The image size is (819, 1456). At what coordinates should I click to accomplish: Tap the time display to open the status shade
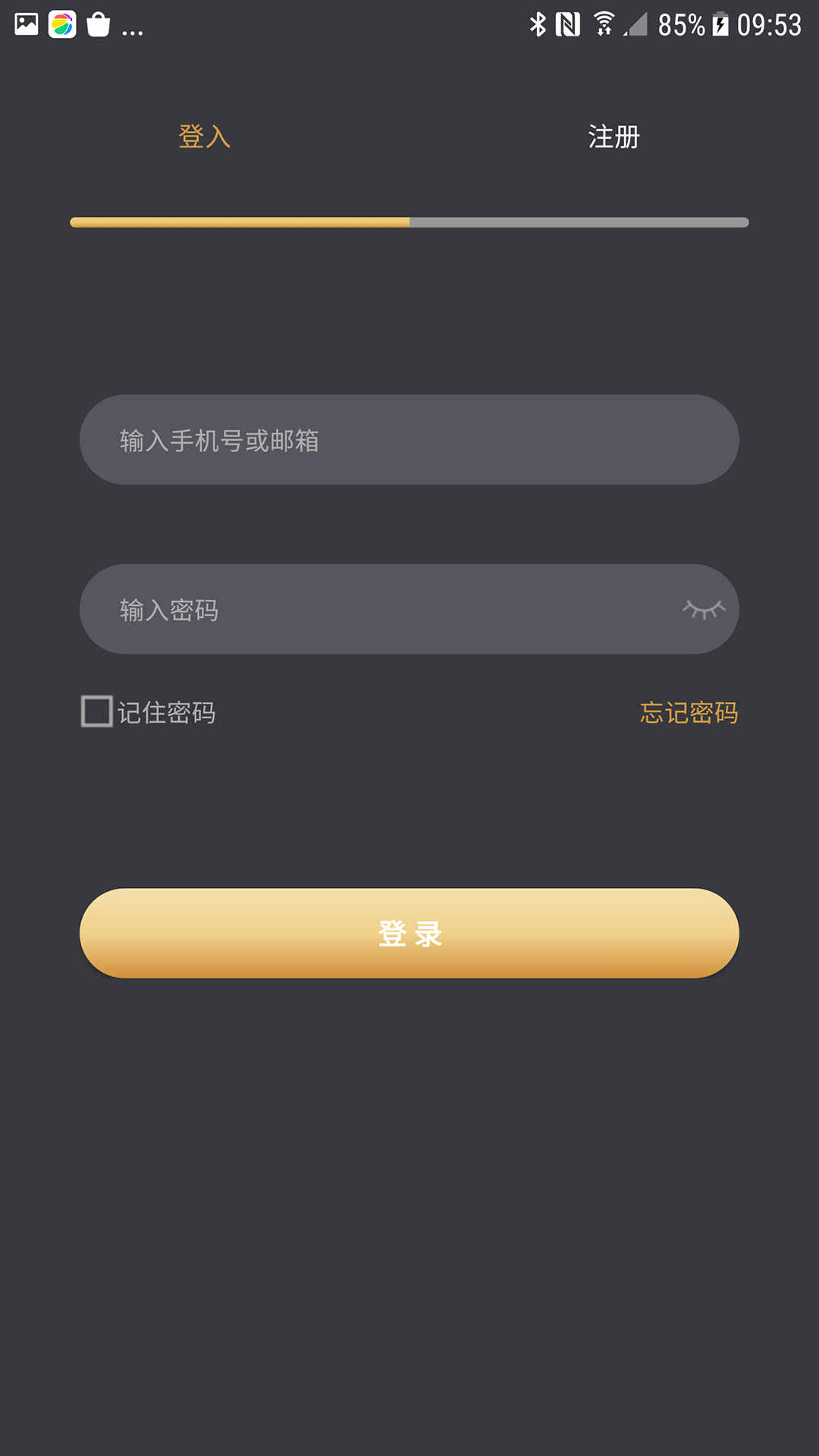(x=768, y=23)
